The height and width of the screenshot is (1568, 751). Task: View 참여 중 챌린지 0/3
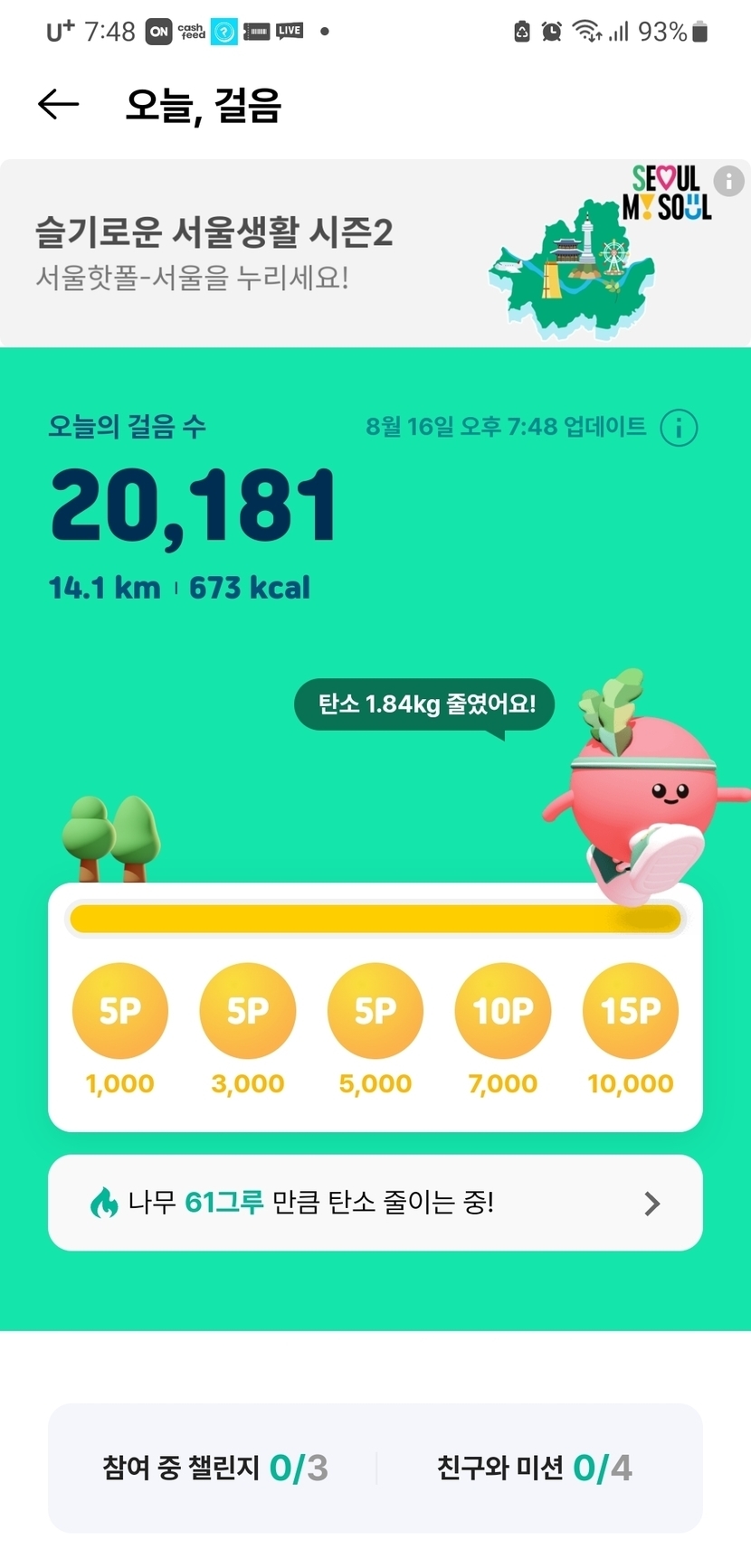pos(215,1467)
